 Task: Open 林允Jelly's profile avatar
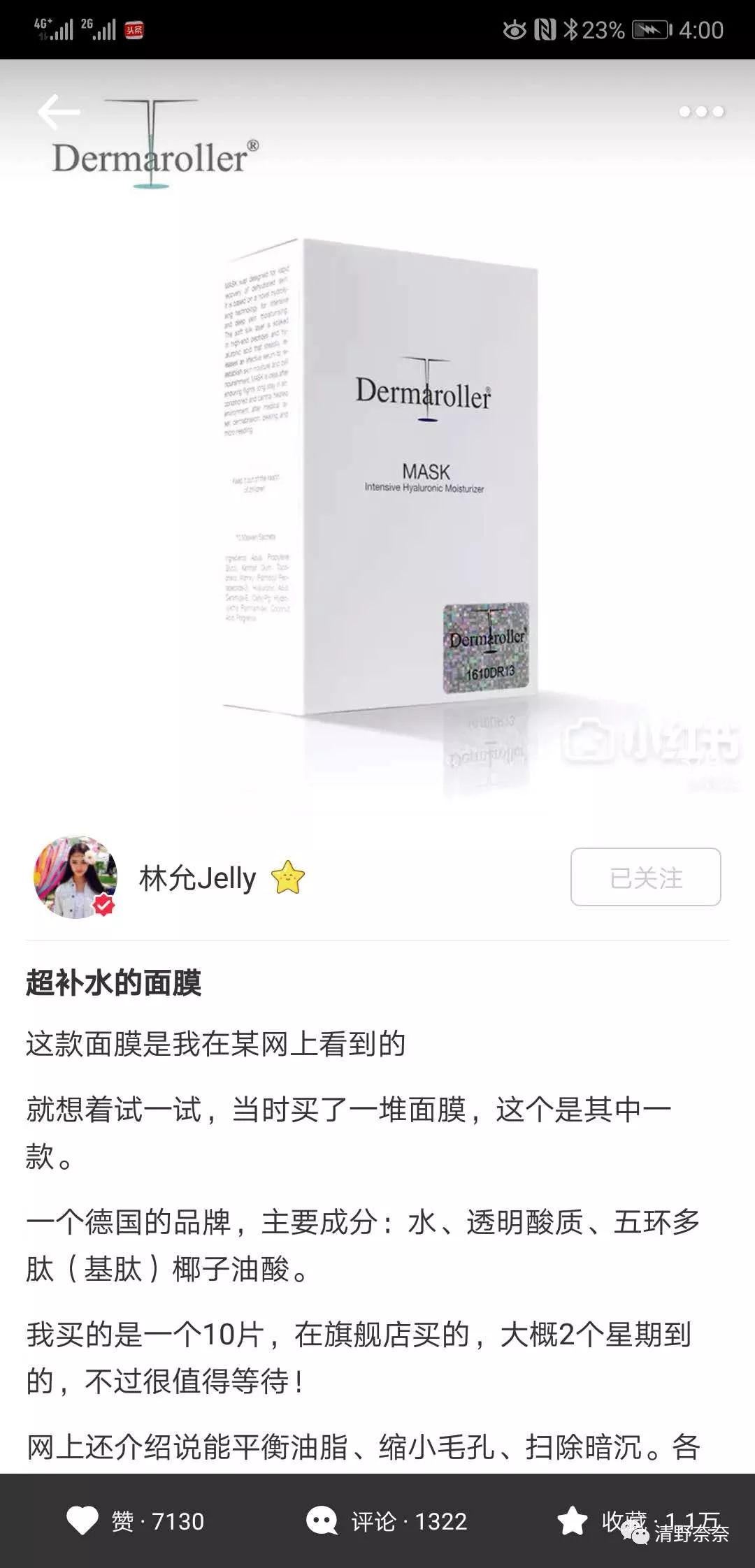click(x=75, y=876)
